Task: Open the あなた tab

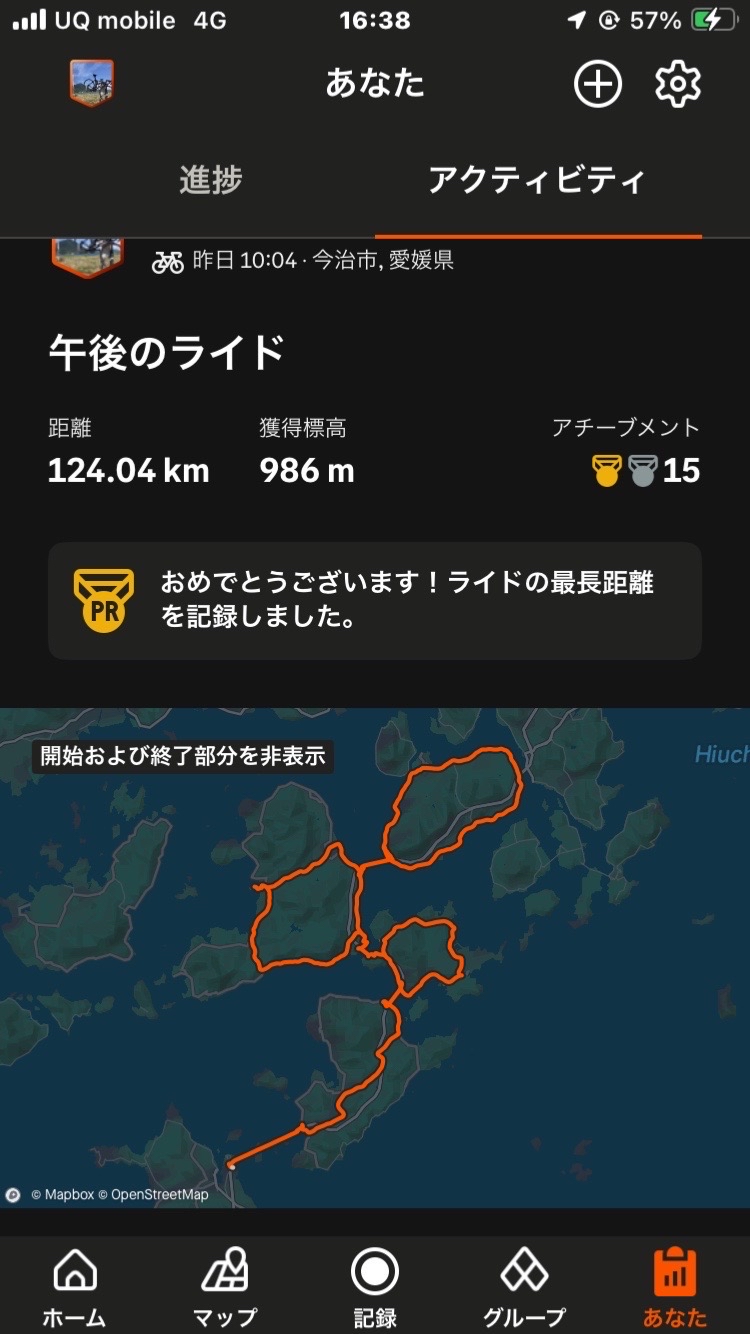Action: (x=674, y=1287)
